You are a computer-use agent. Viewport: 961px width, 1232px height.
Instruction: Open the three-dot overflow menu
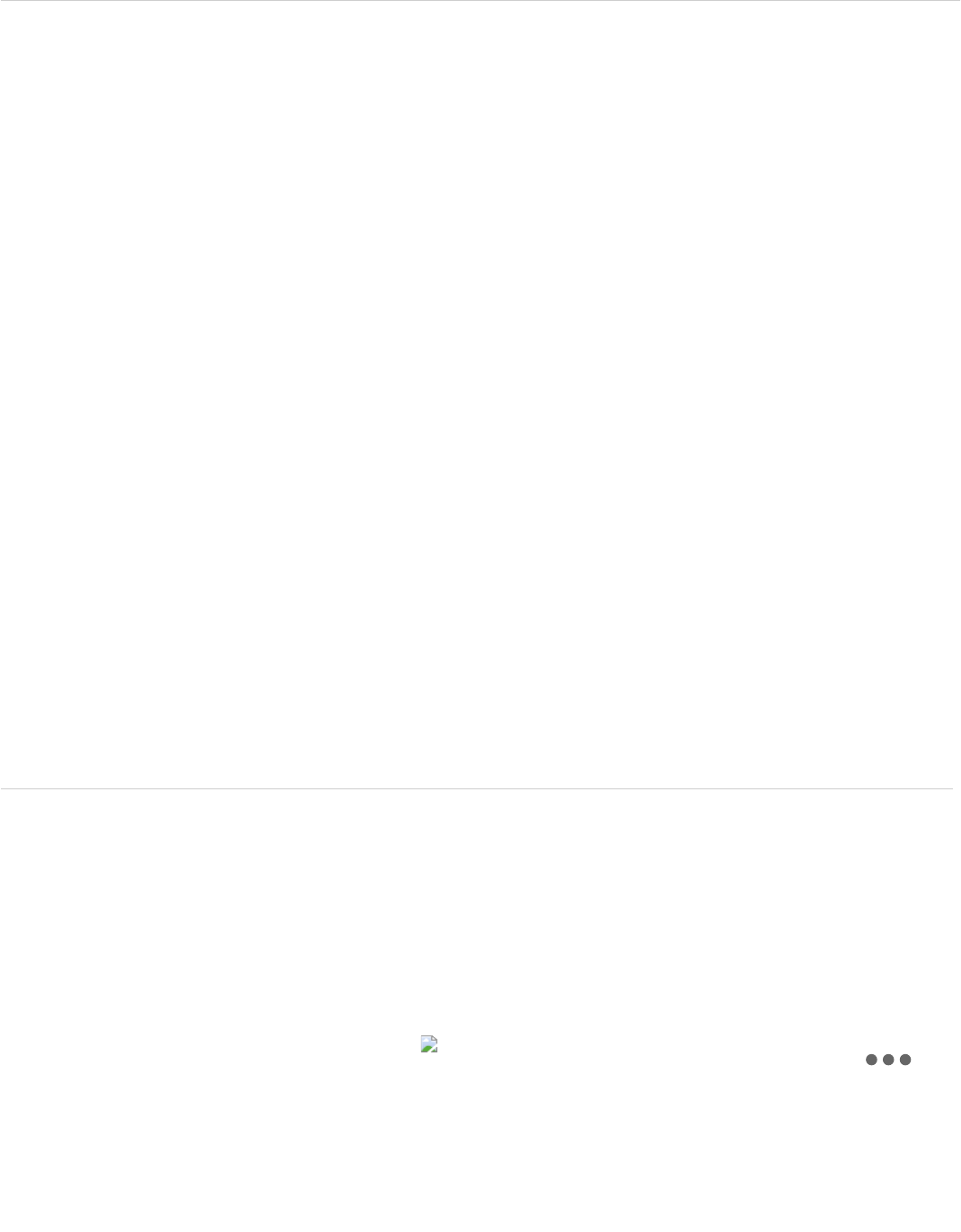click(x=887, y=1060)
